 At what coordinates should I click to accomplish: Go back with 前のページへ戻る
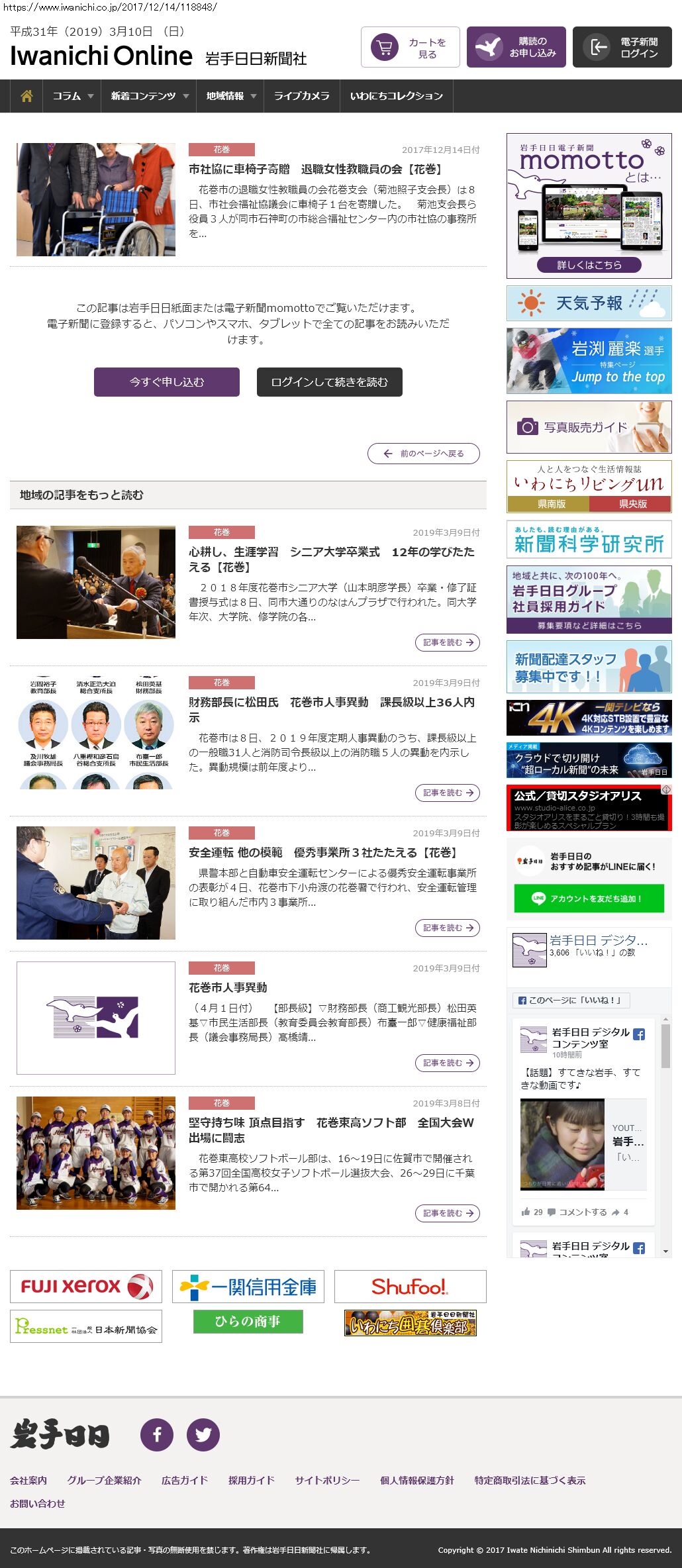[x=424, y=454]
